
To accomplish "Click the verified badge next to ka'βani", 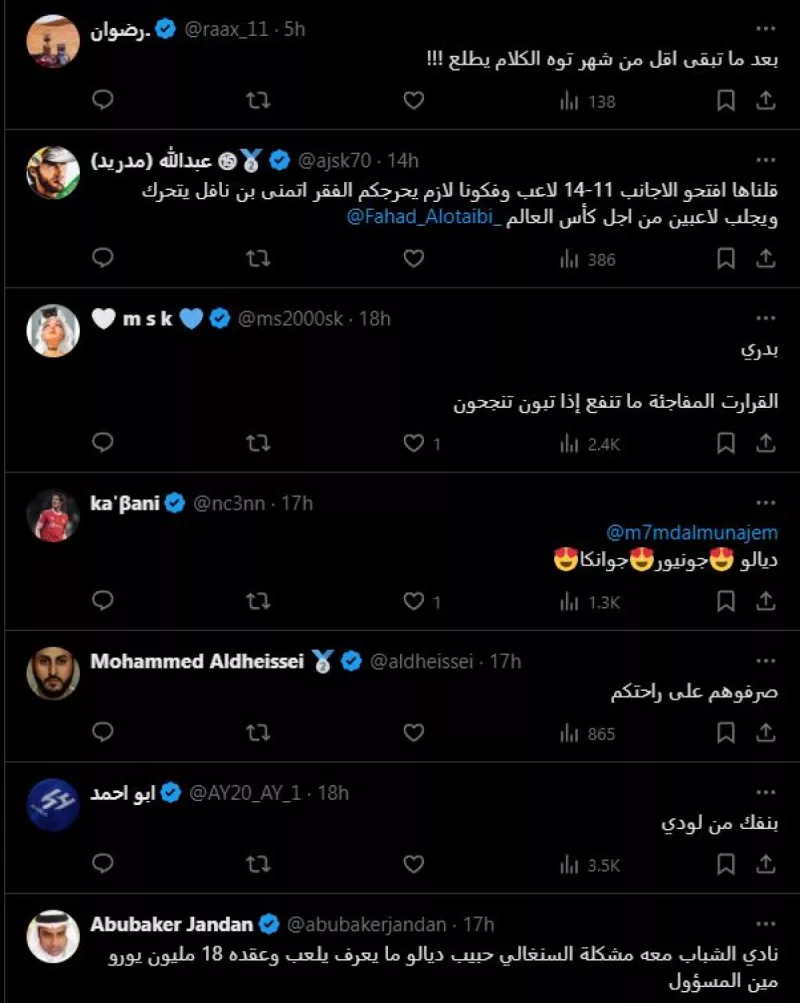I will [x=176, y=503].
